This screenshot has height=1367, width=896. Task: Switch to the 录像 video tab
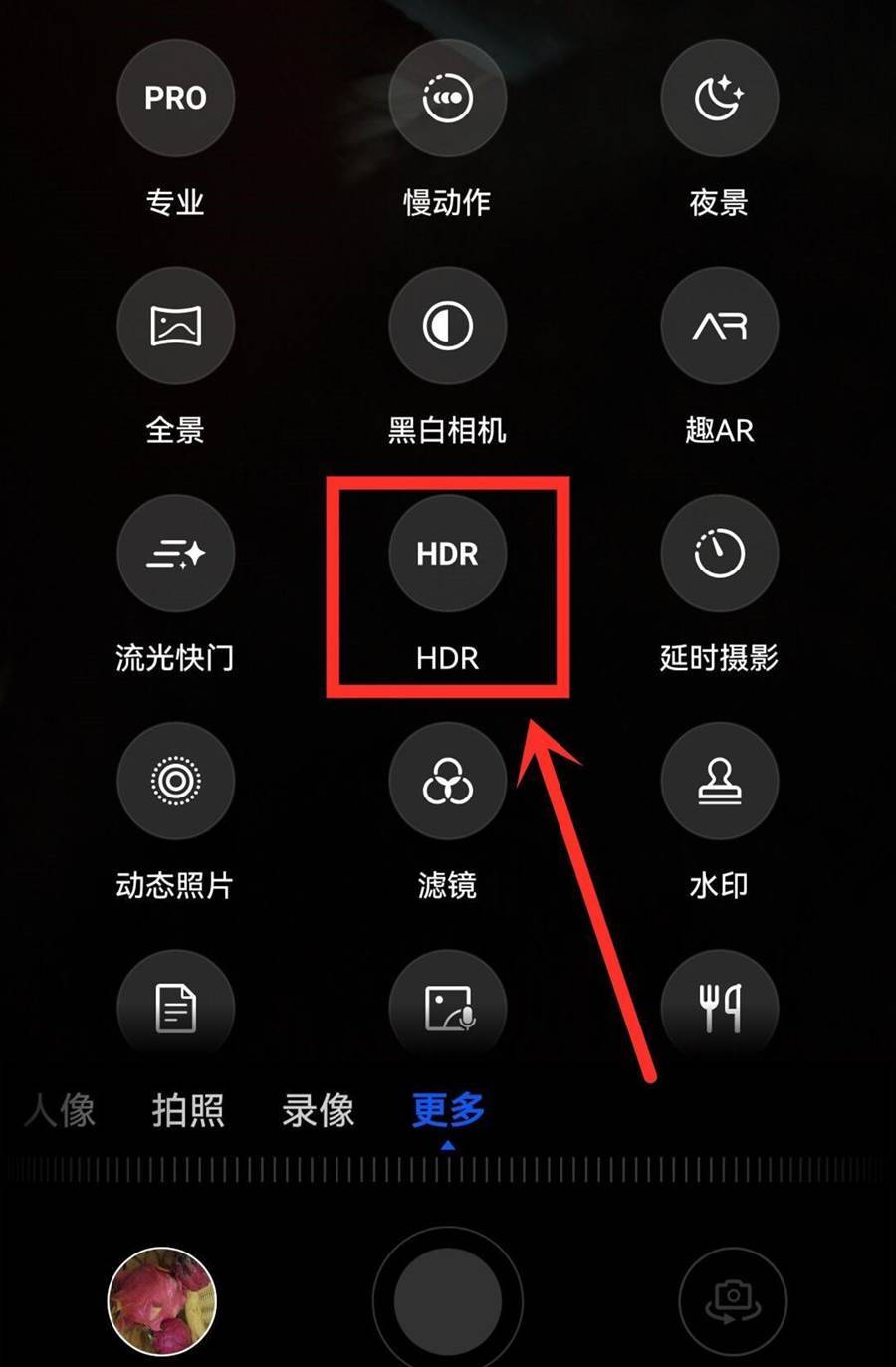318,1110
